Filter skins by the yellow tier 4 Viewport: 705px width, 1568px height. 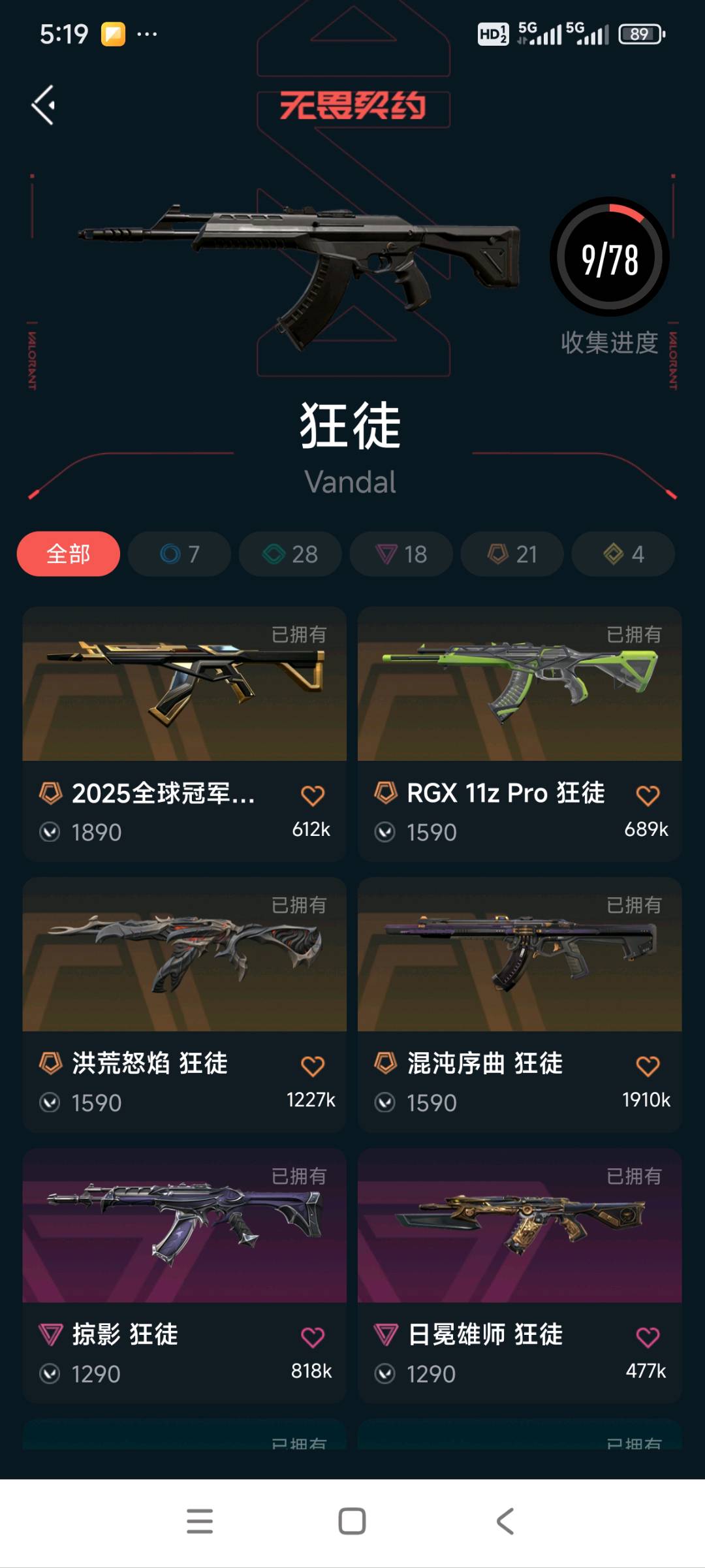pyautogui.click(x=623, y=554)
